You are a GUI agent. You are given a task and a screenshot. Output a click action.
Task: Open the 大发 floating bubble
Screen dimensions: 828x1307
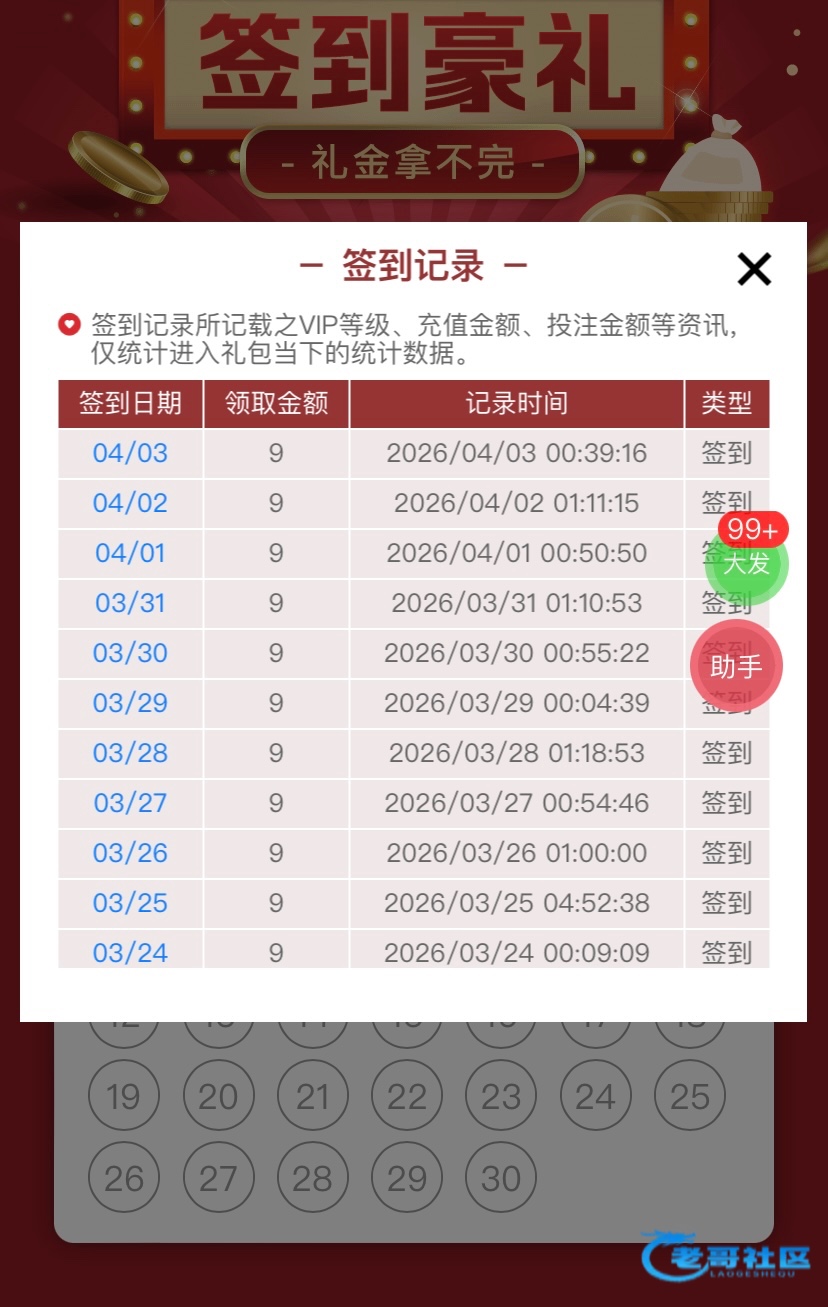tap(747, 563)
